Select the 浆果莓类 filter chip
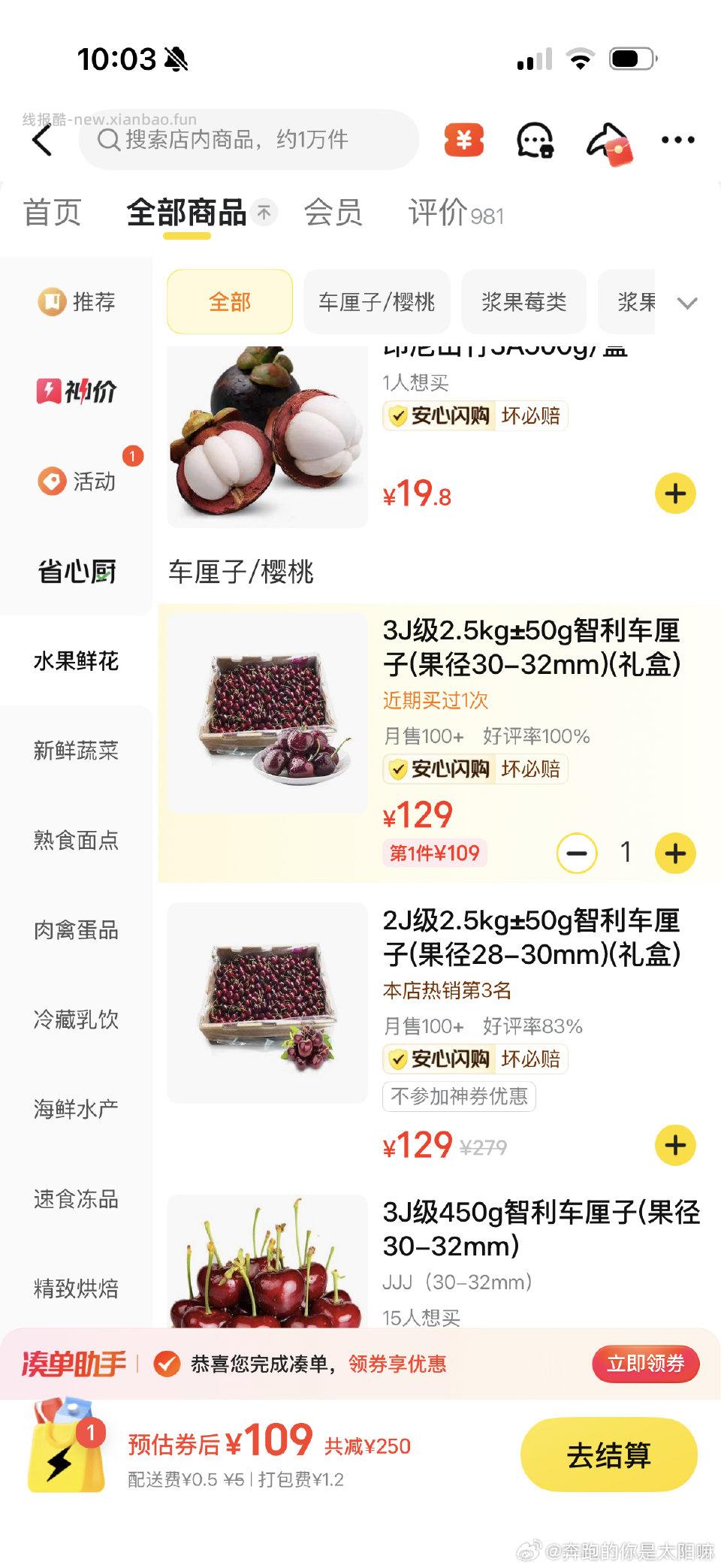The image size is (721, 1568). 523,301
